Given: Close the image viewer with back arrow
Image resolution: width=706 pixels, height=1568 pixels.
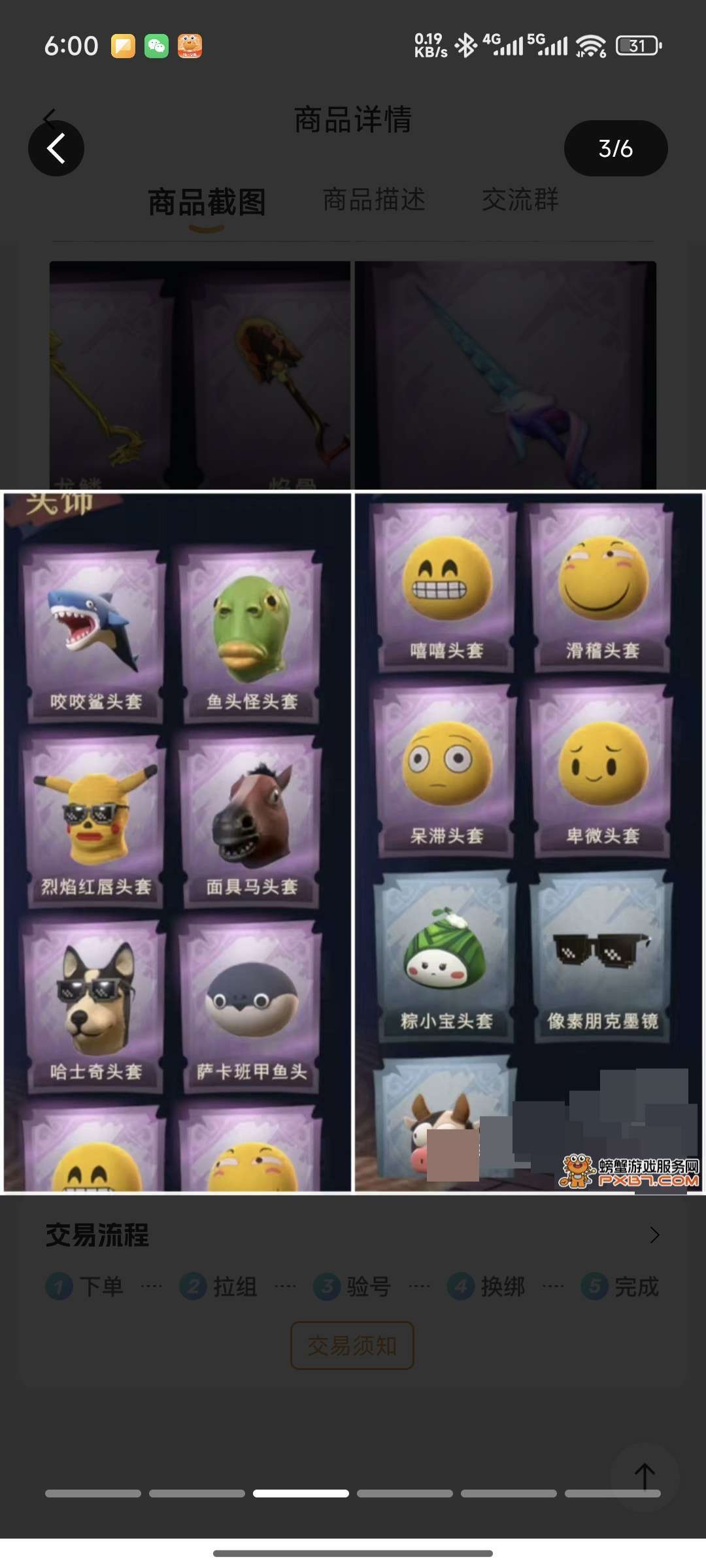Looking at the screenshot, I should (x=56, y=148).
